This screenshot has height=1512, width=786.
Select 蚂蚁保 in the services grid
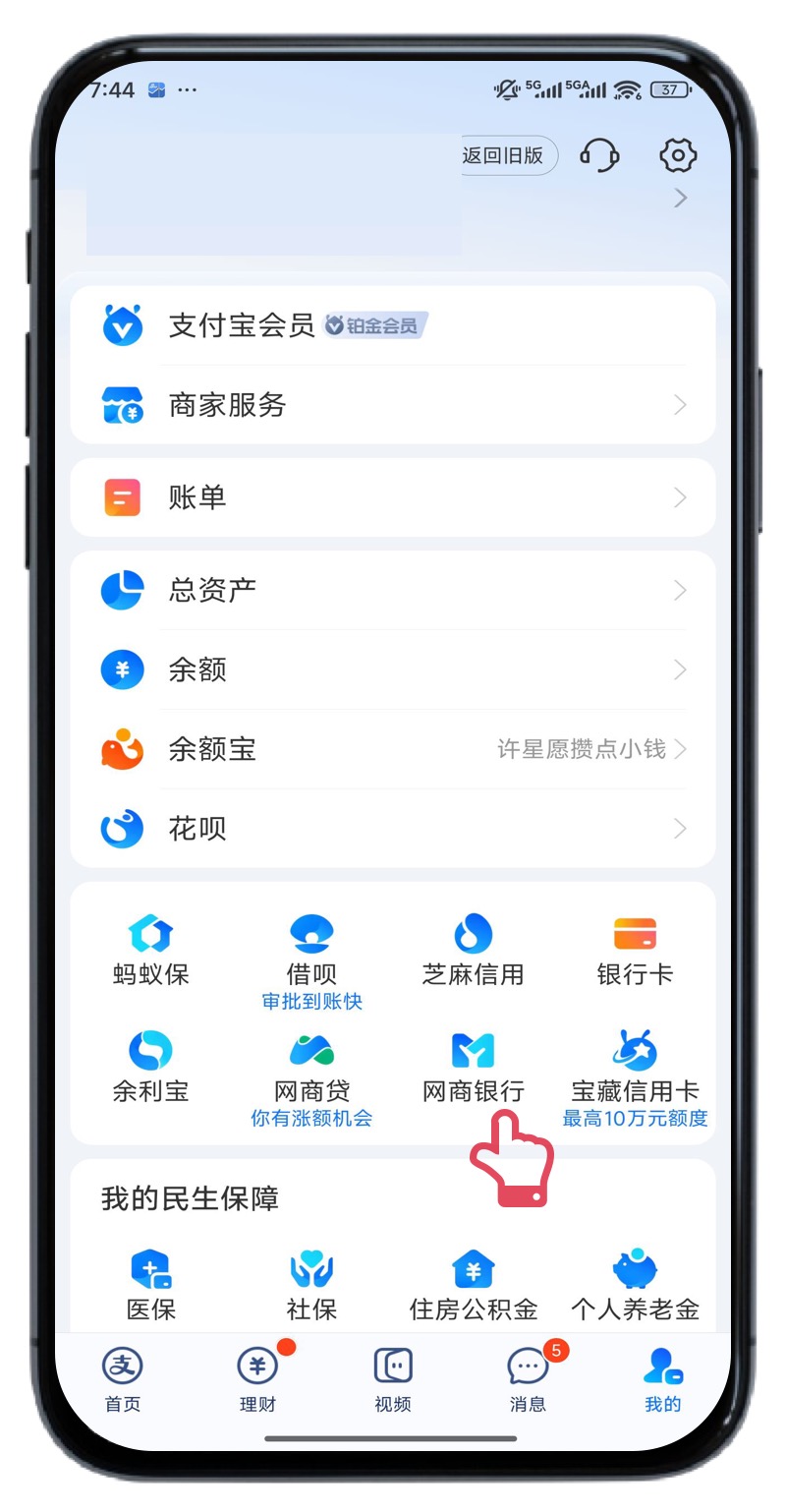click(150, 950)
